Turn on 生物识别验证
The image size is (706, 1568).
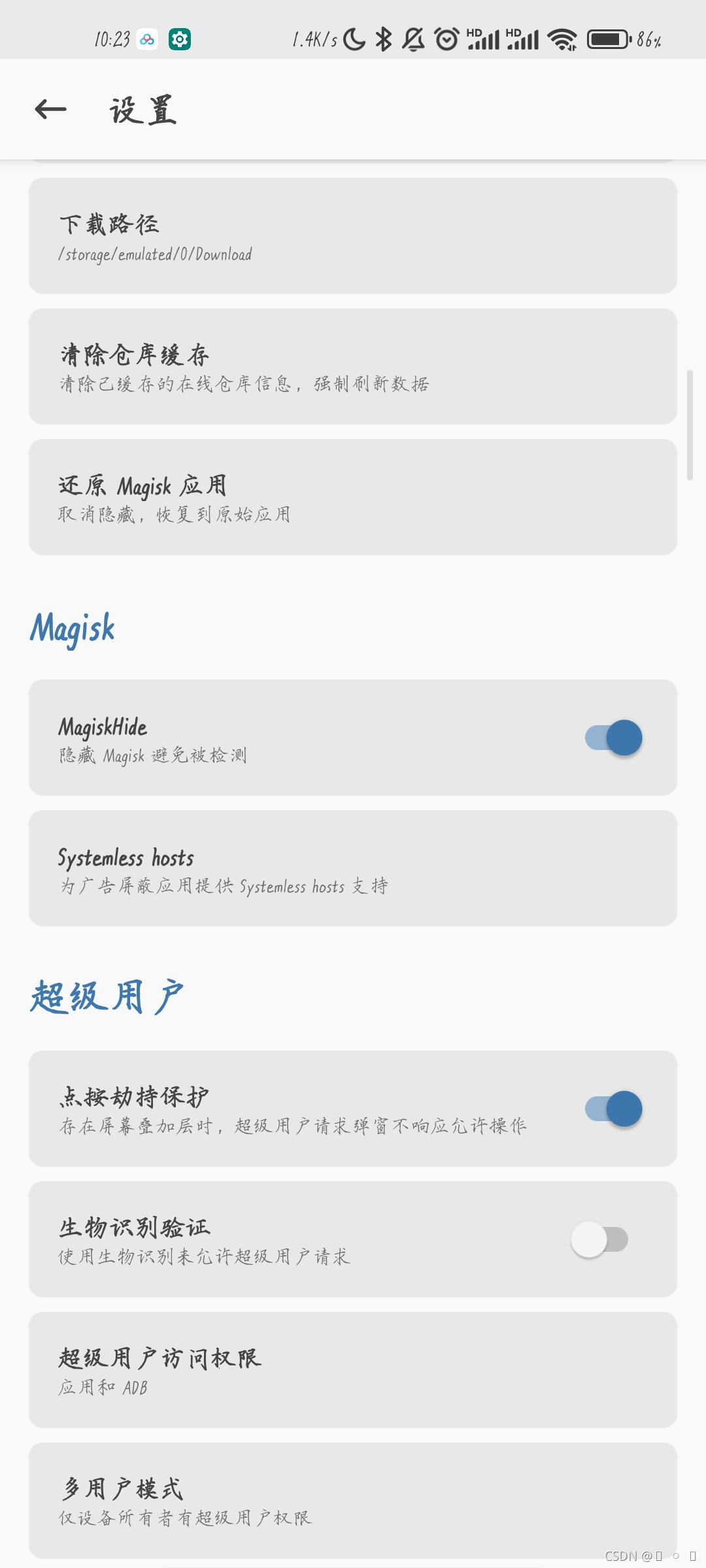pos(599,1239)
